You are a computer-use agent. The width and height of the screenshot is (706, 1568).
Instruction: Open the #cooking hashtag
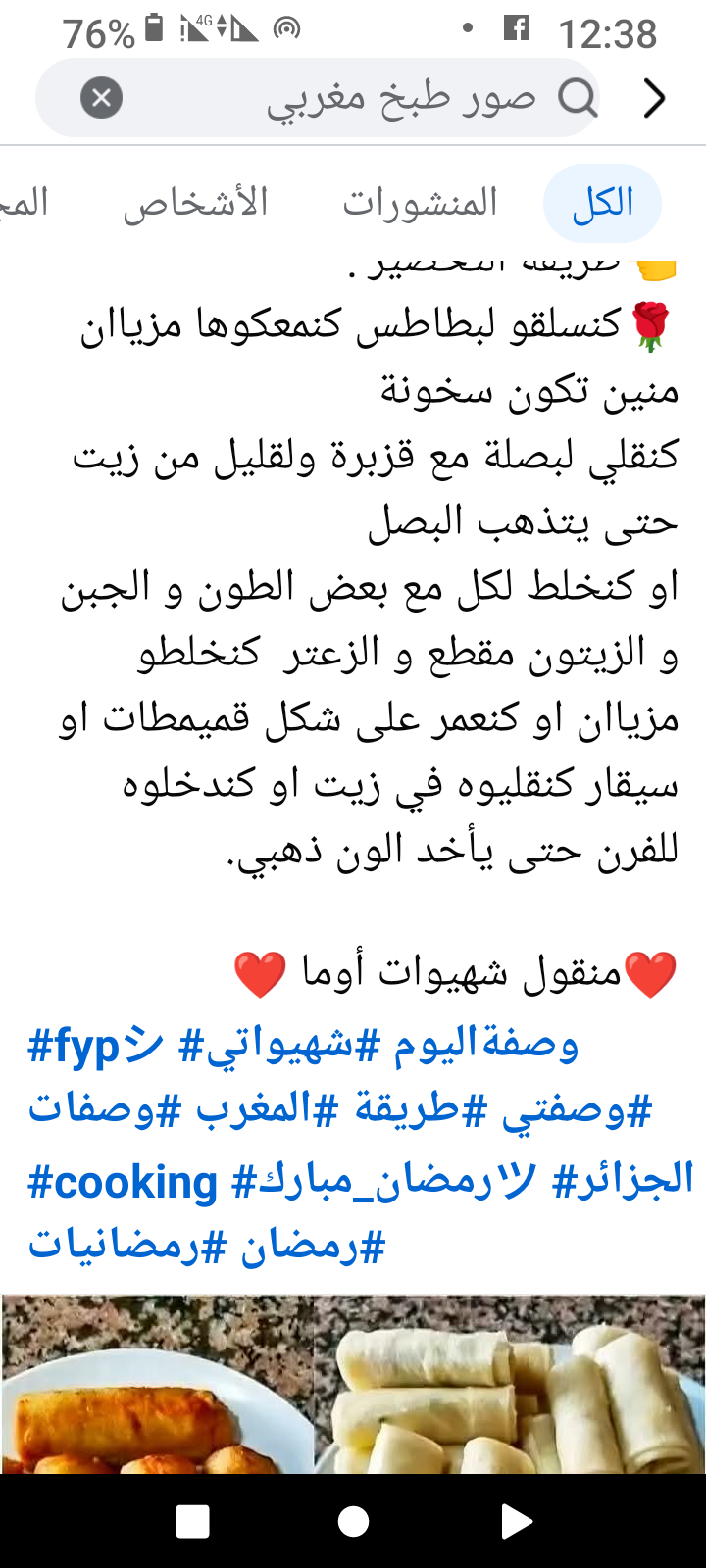(x=123, y=1183)
